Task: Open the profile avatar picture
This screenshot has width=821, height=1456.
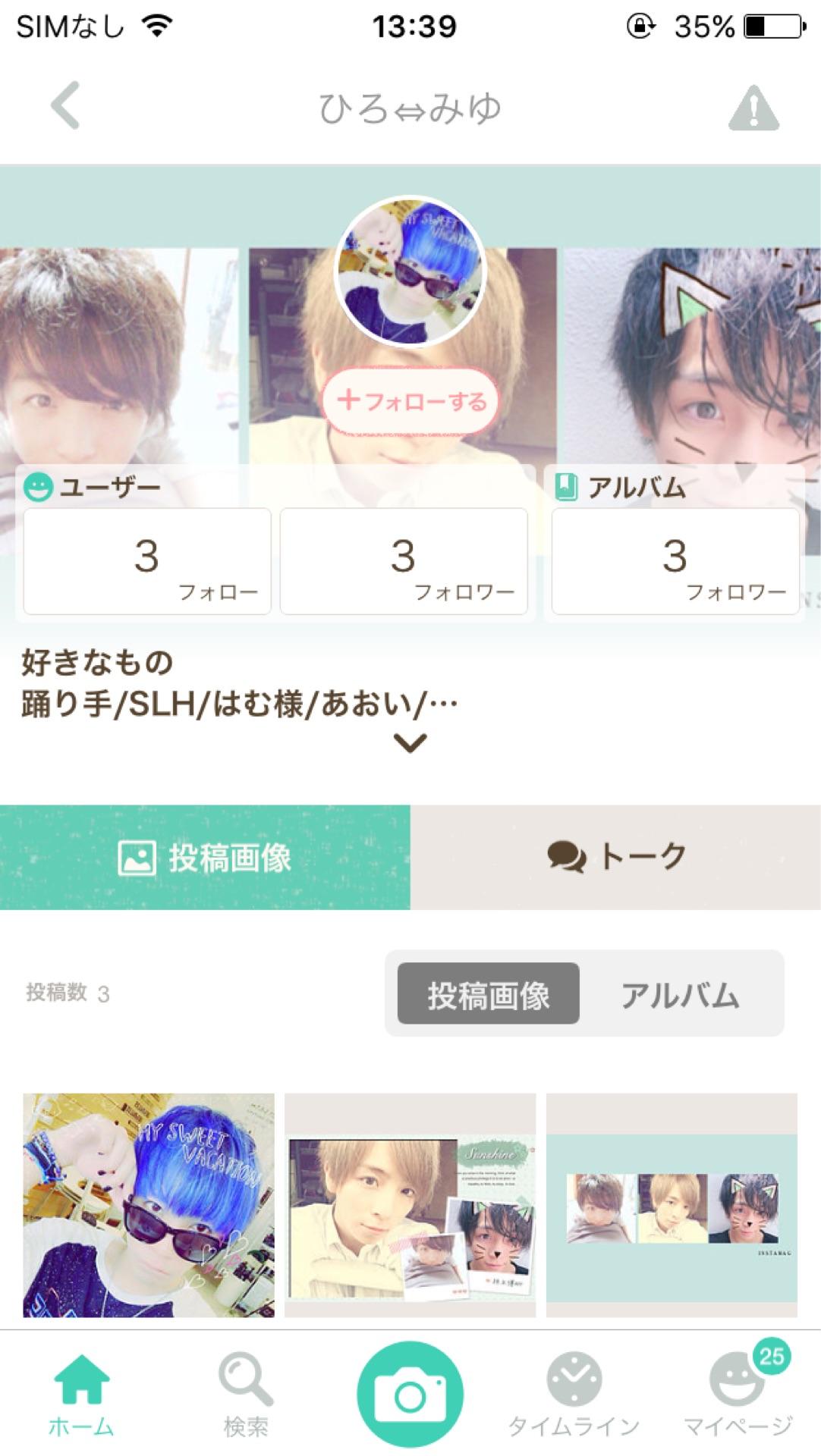Action: tap(410, 272)
